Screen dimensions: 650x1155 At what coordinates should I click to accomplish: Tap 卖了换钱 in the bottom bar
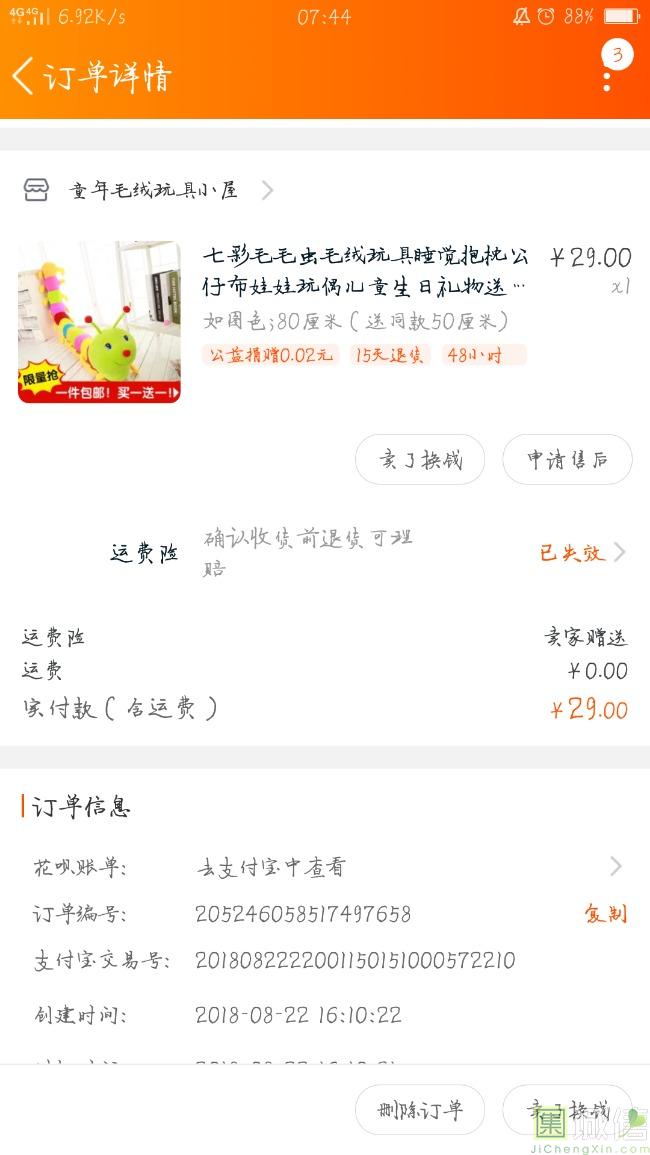tap(567, 1109)
